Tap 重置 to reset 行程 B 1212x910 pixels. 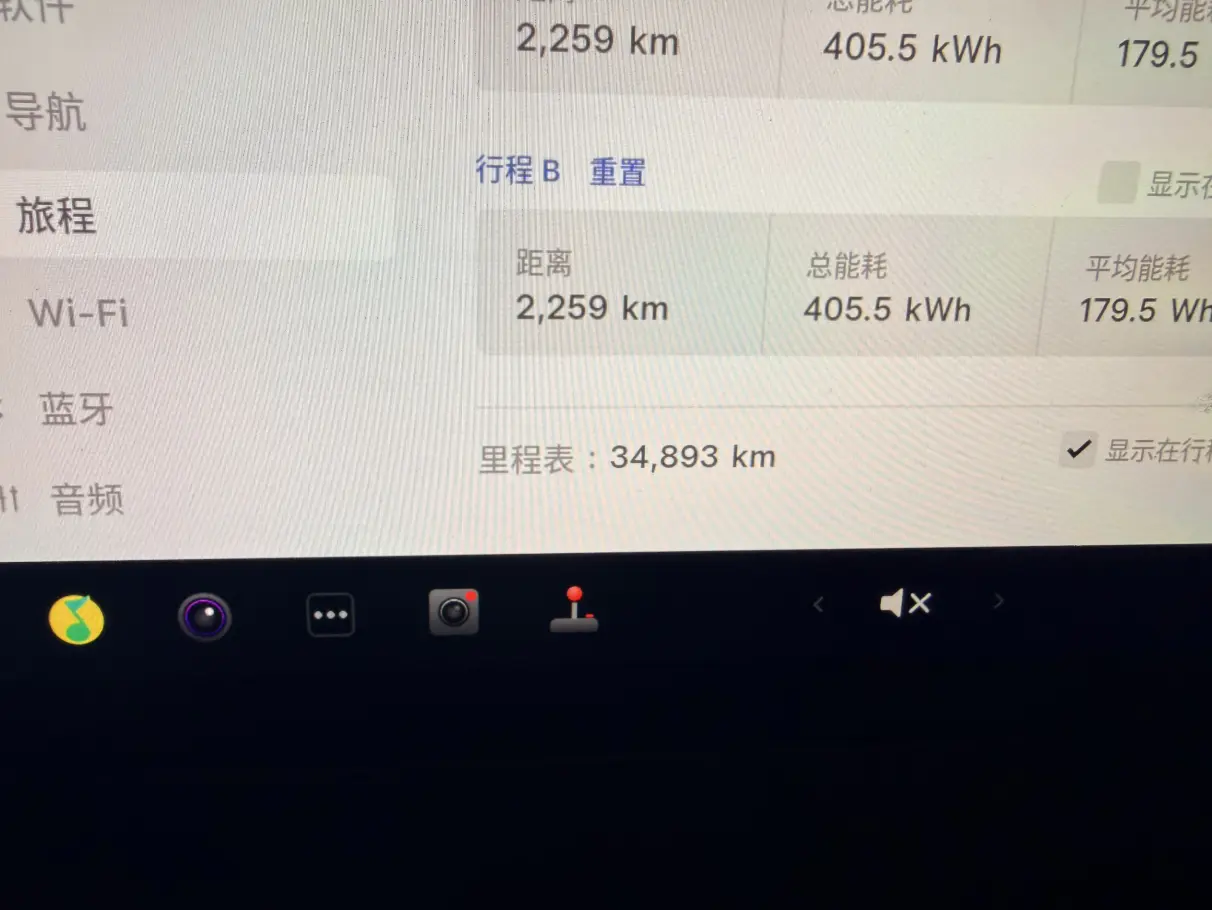click(617, 172)
